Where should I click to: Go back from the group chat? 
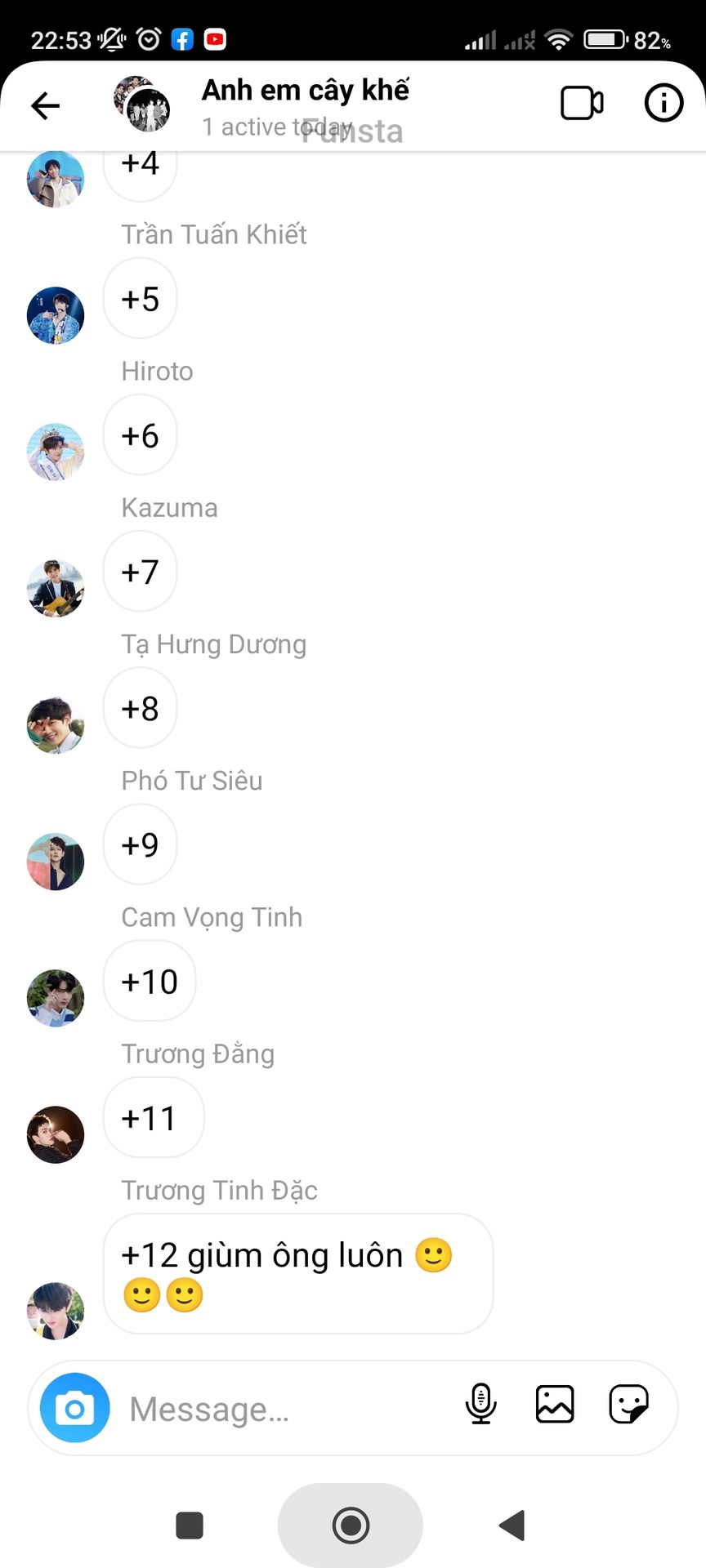(x=46, y=105)
